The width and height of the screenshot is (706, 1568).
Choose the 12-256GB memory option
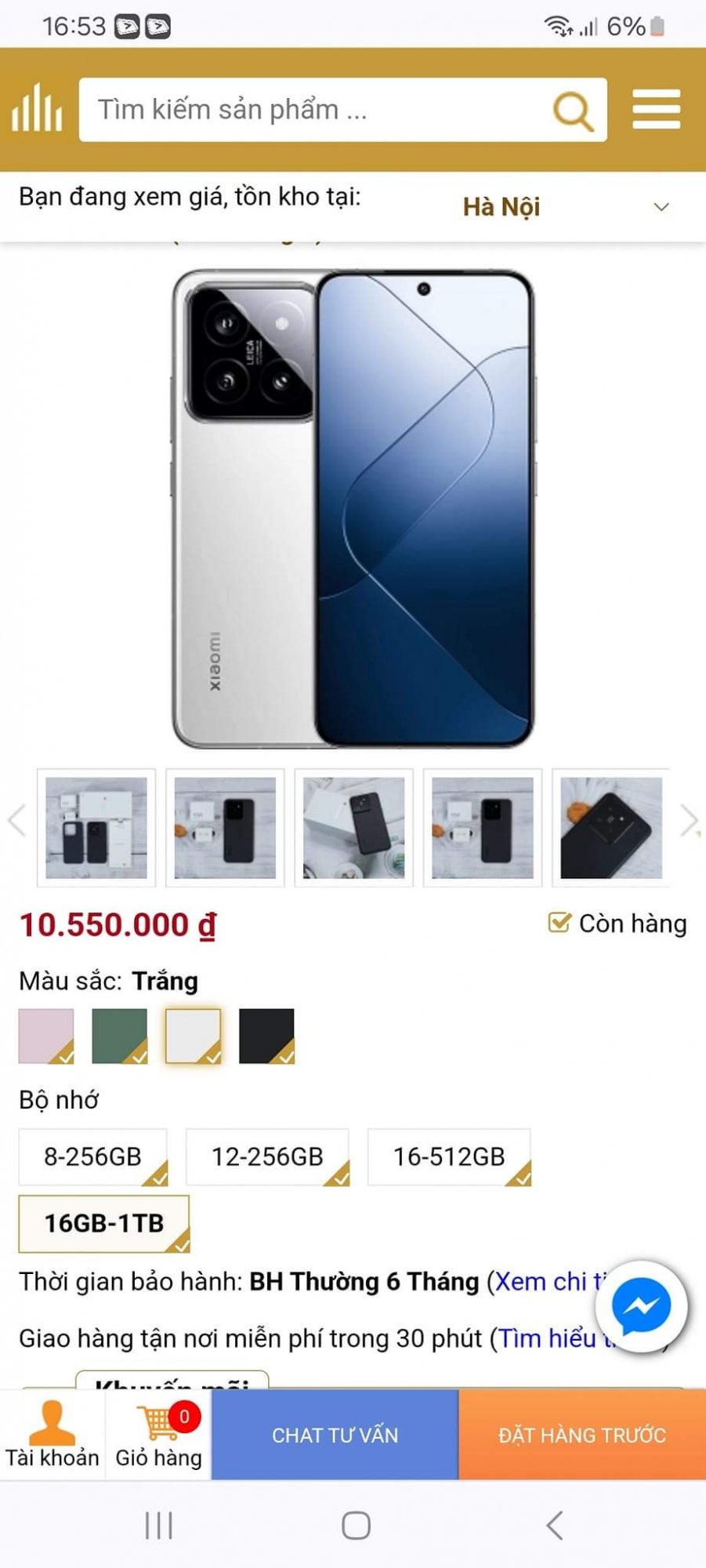(x=267, y=1156)
